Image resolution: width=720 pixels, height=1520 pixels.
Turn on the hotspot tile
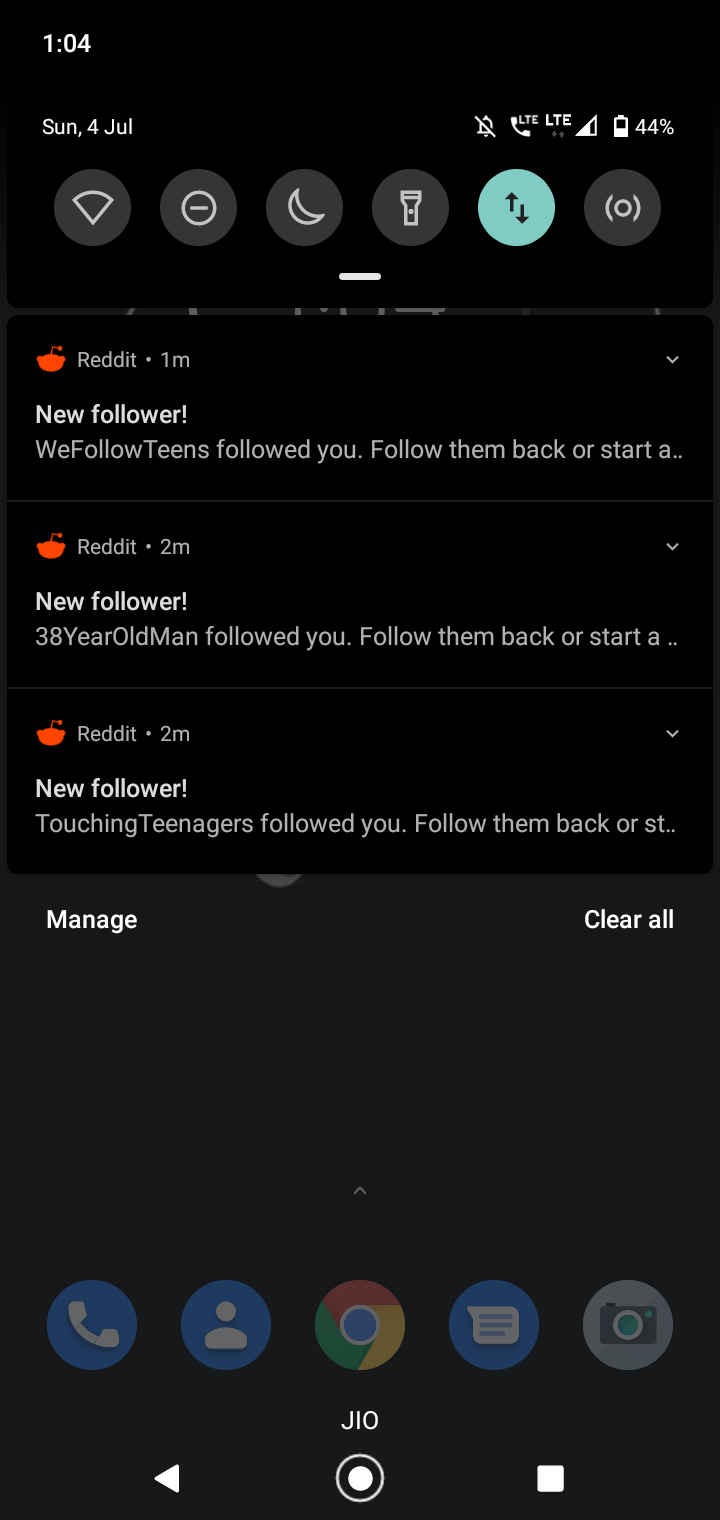[622, 208]
